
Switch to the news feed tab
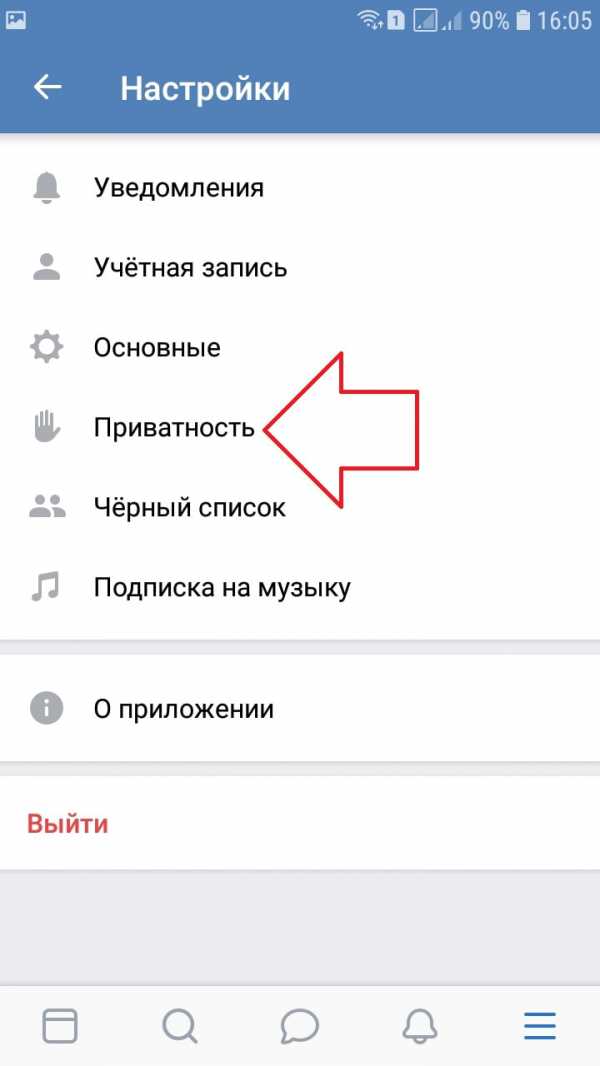(60, 1025)
